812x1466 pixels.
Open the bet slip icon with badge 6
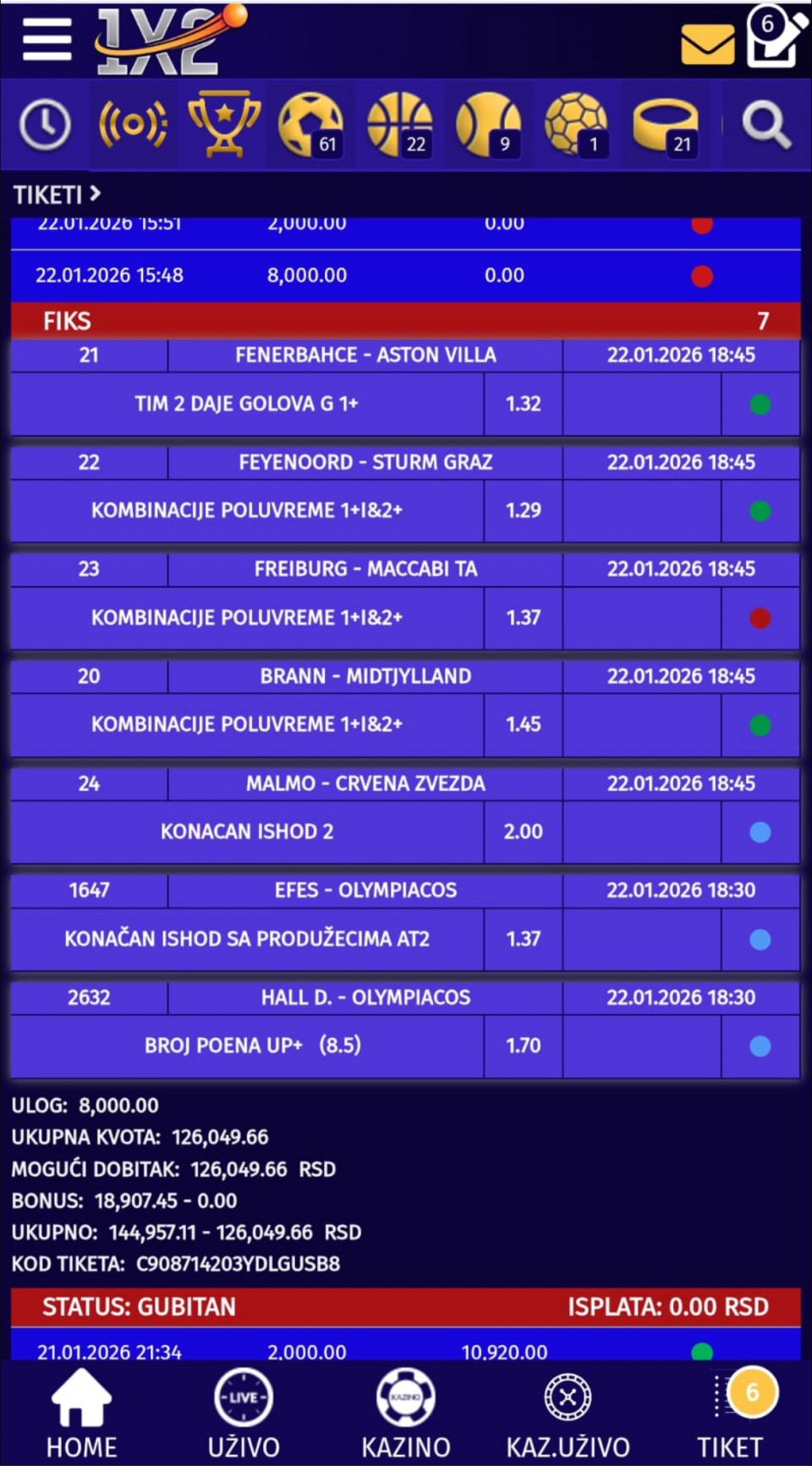click(x=772, y=37)
